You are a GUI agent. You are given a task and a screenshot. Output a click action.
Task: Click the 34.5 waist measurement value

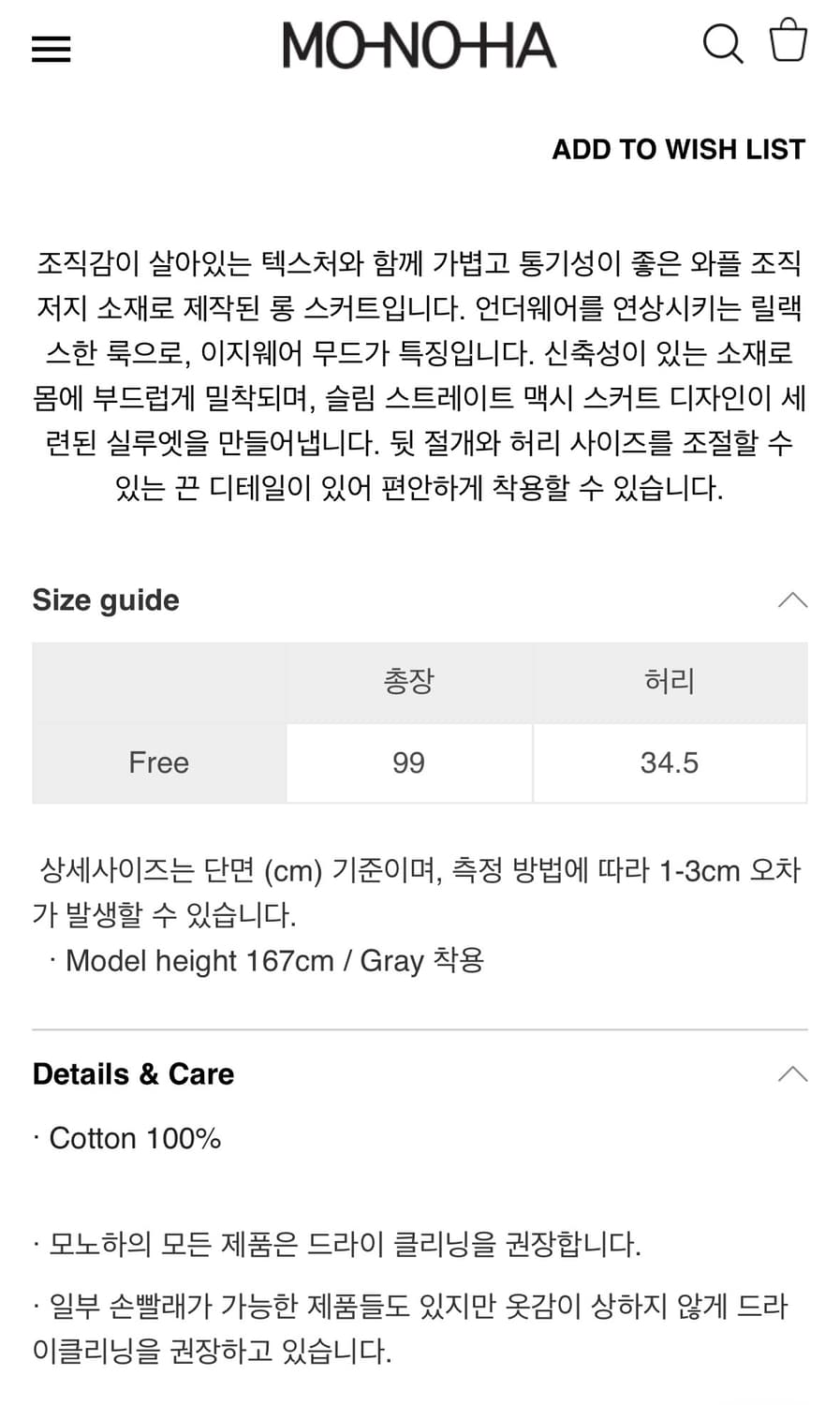pyautogui.click(x=670, y=762)
